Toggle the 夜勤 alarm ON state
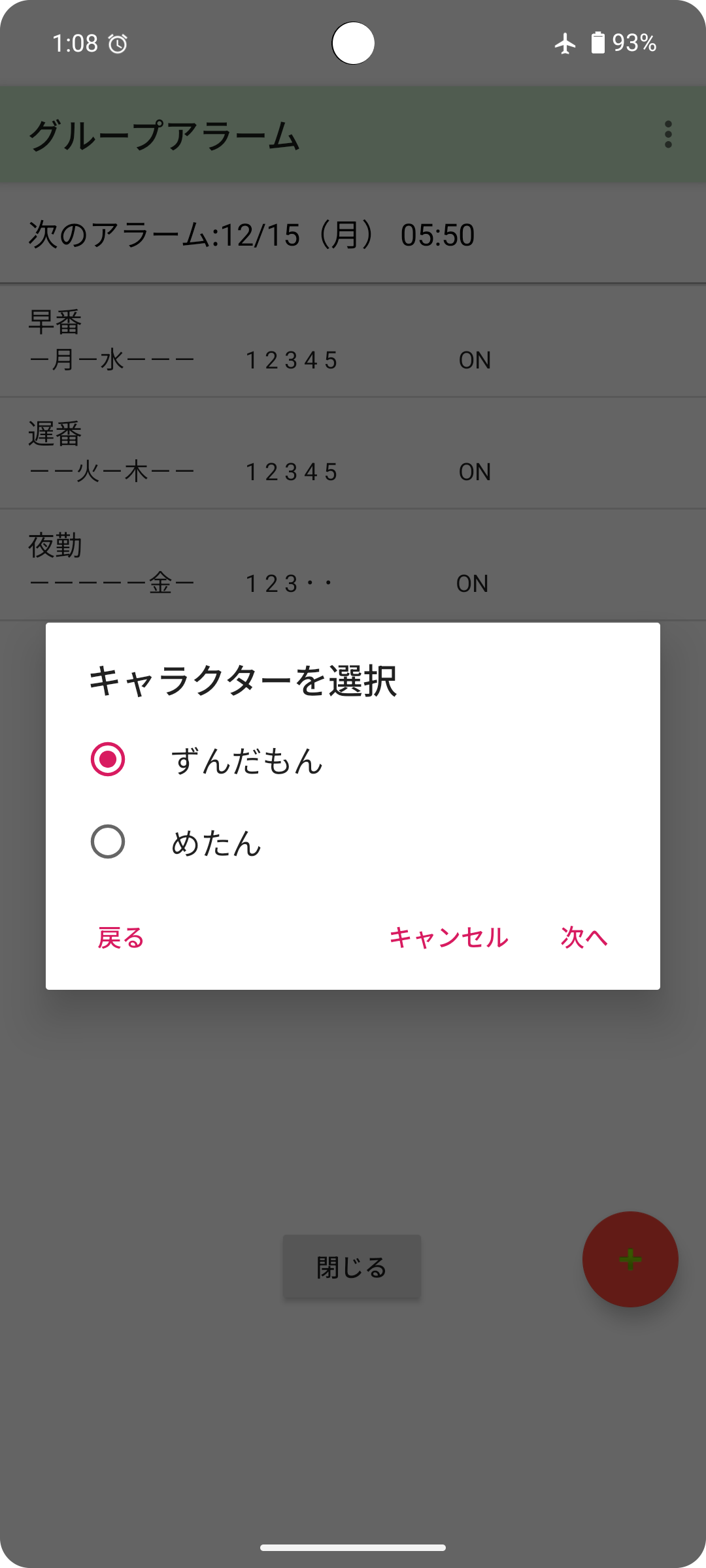The width and height of the screenshot is (706, 1568). (x=473, y=583)
